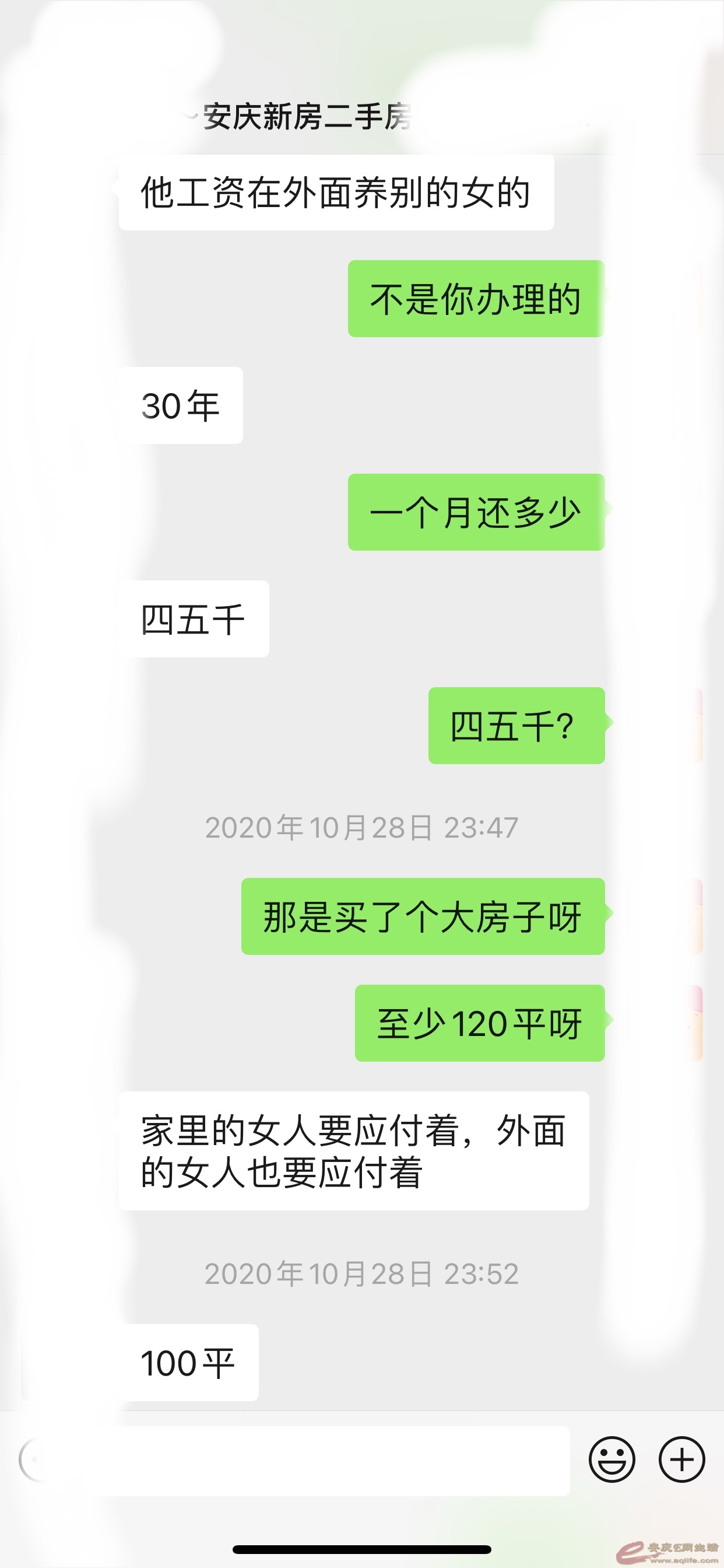
Task: Tap the plus icon to open attachments
Action: [x=681, y=1458]
